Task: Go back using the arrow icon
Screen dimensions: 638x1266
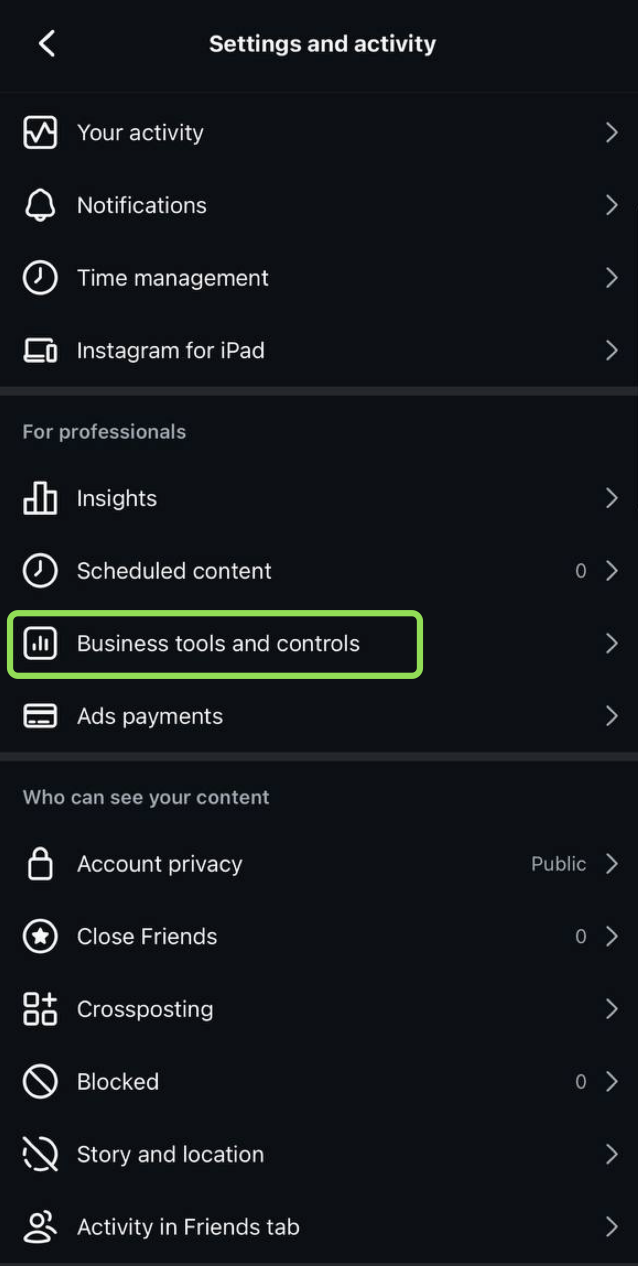Action: (x=46, y=43)
